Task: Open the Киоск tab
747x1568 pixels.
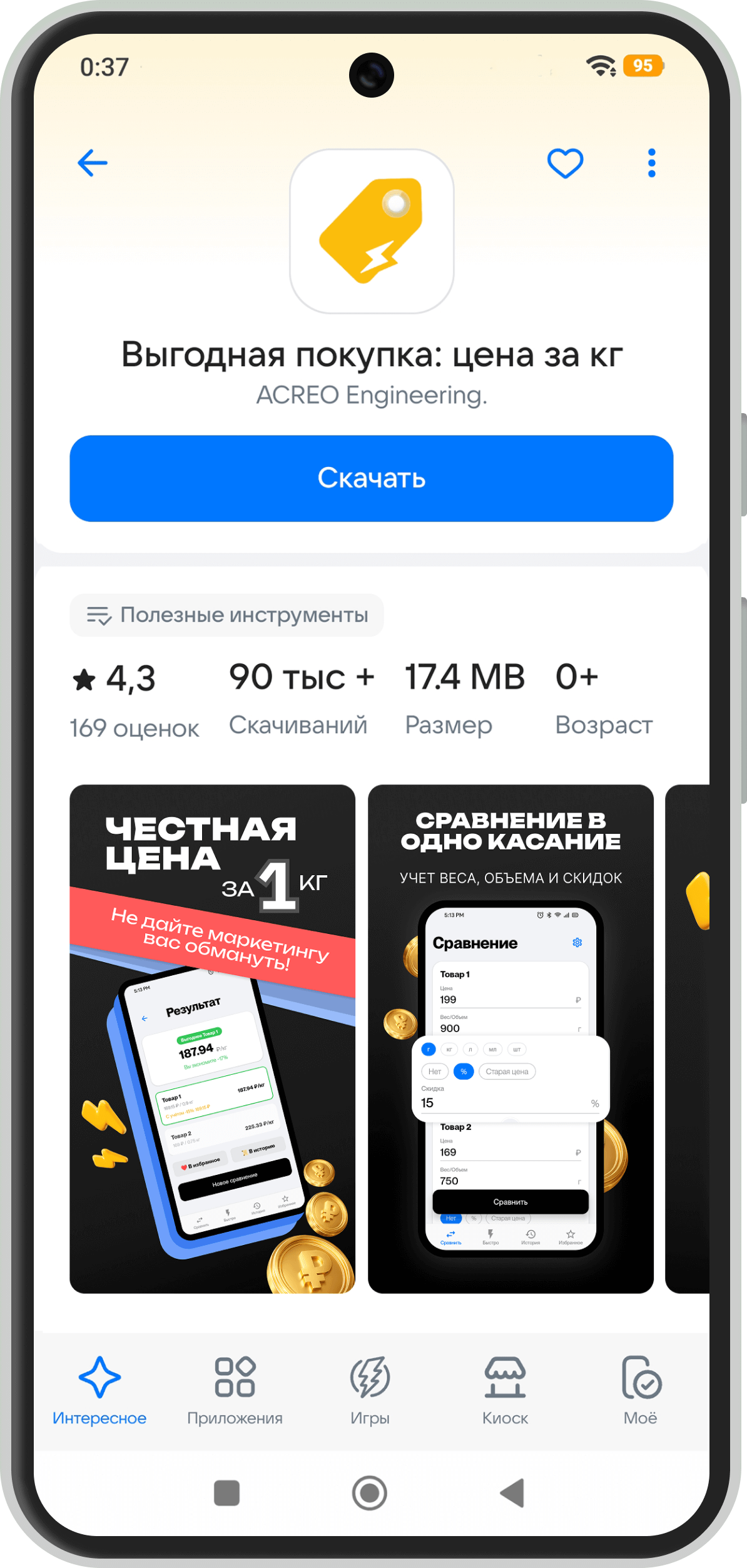Action: tap(505, 1391)
